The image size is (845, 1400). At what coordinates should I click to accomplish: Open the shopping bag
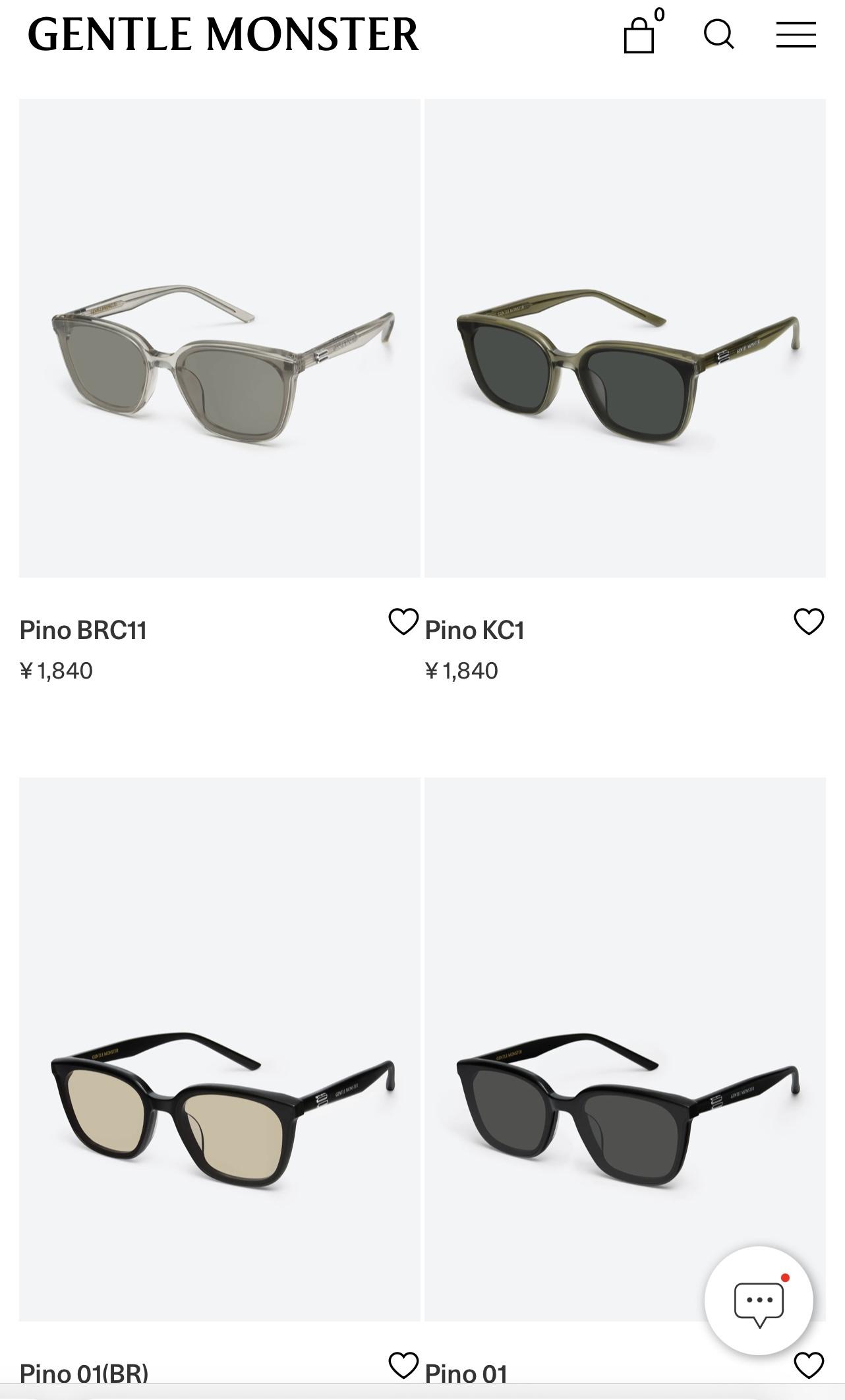pyautogui.click(x=639, y=35)
